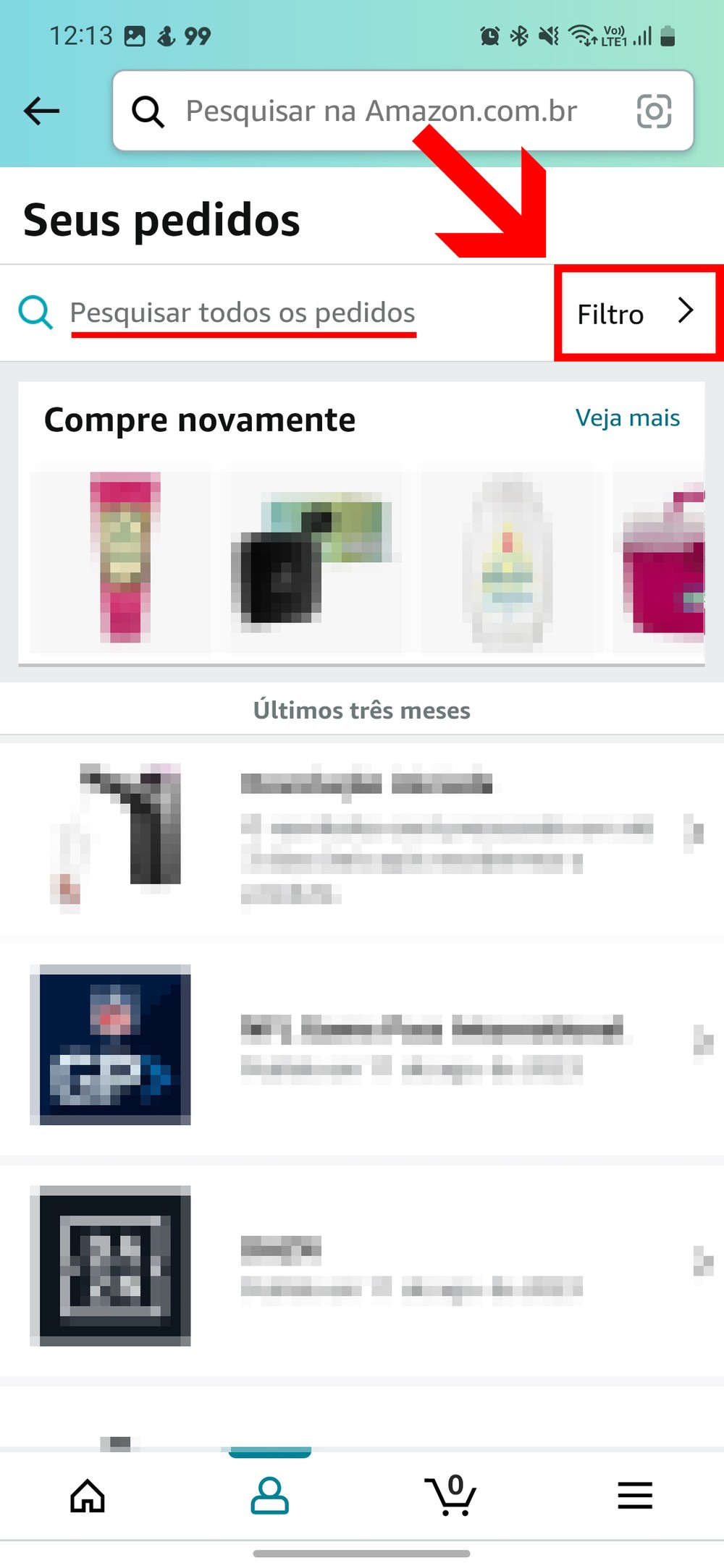Viewport: 724px width, 1568px height.
Task: Select the pink tube product thumbnail
Action: click(125, 557)
